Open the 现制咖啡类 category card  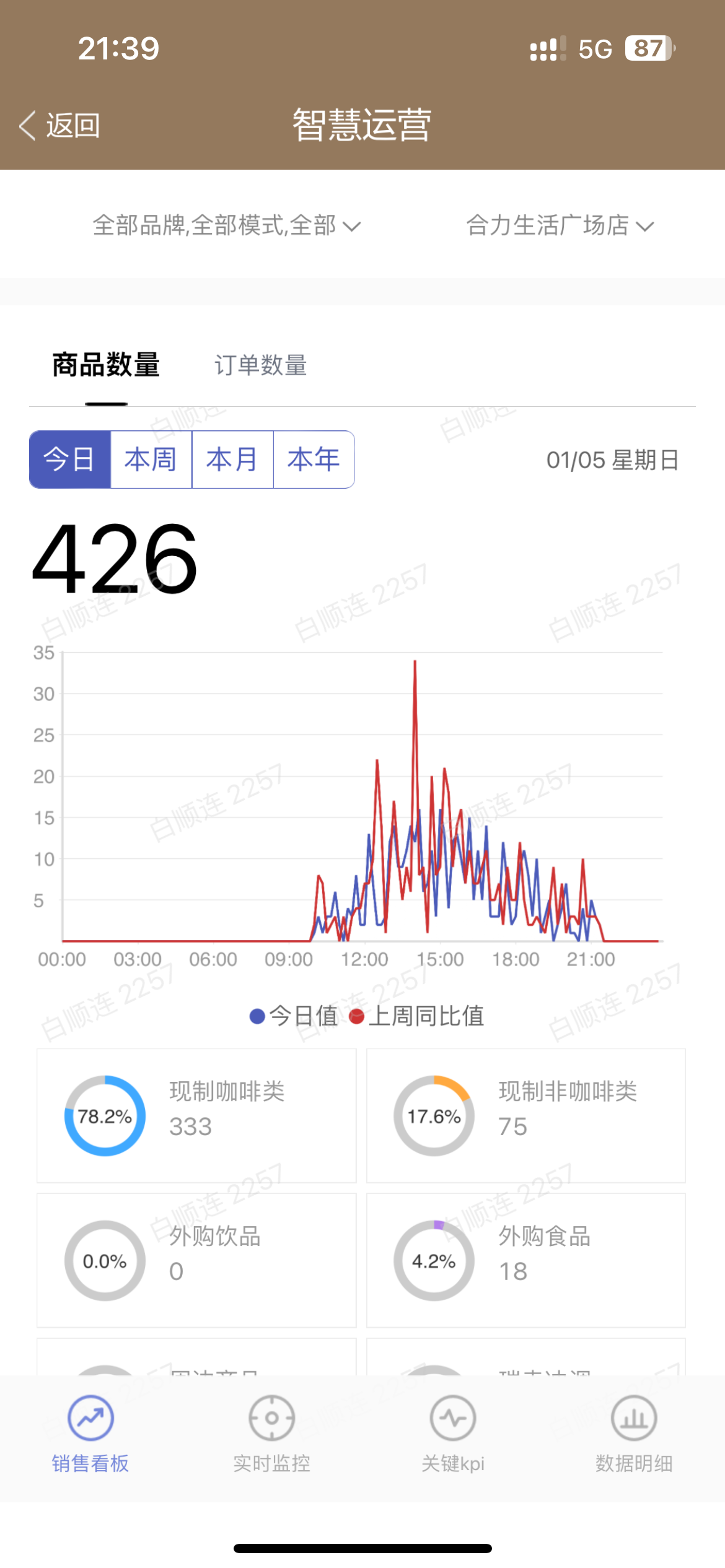tap(196, 1115)
